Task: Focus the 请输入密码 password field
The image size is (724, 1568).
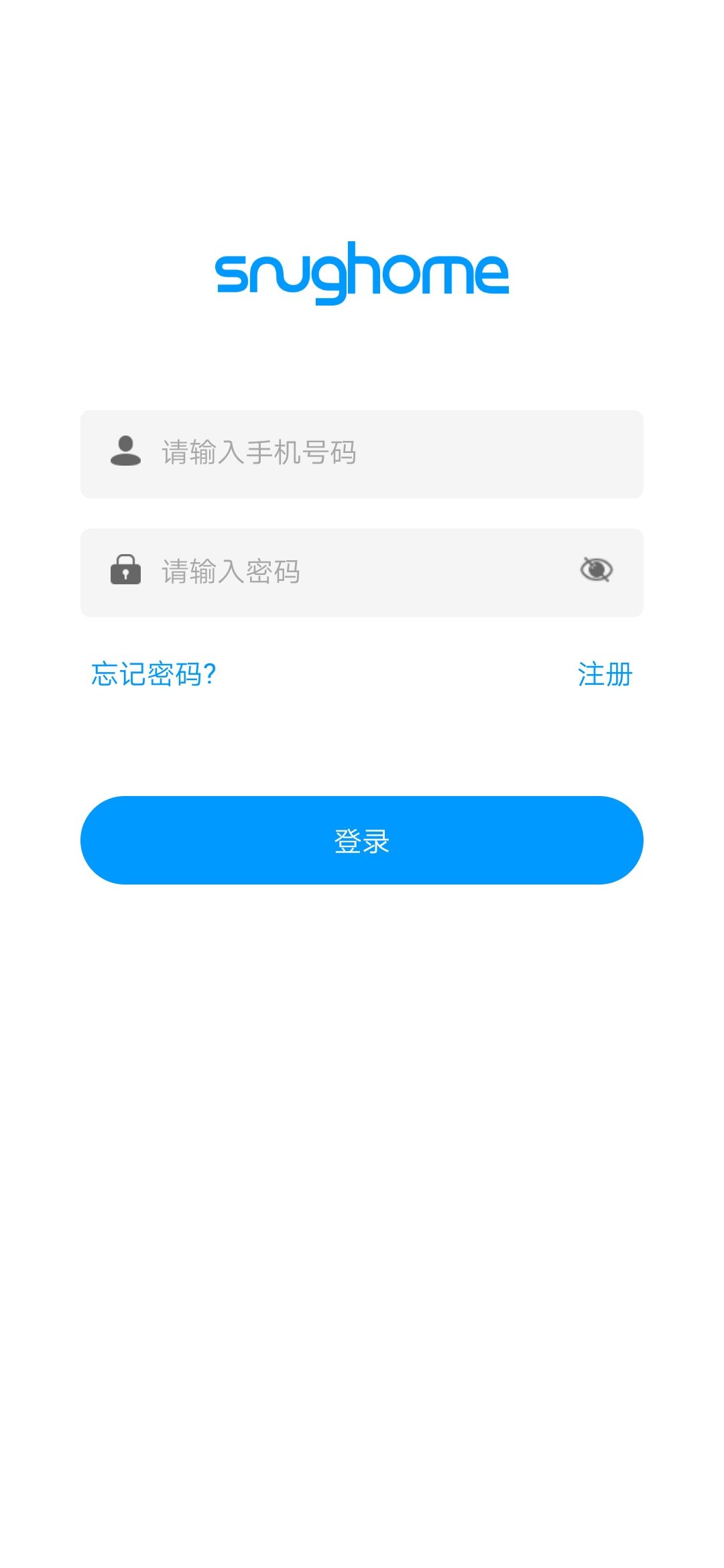Action: [x=335, y=572]
